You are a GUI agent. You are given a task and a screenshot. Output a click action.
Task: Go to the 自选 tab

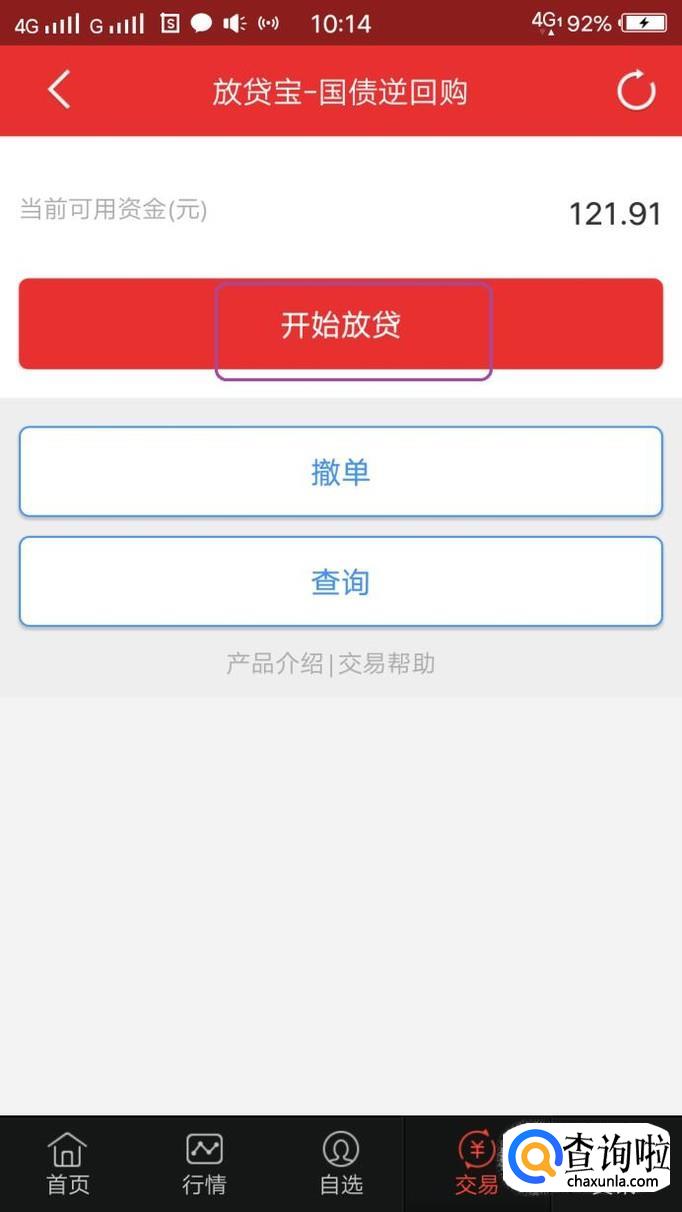[341, 1165]
